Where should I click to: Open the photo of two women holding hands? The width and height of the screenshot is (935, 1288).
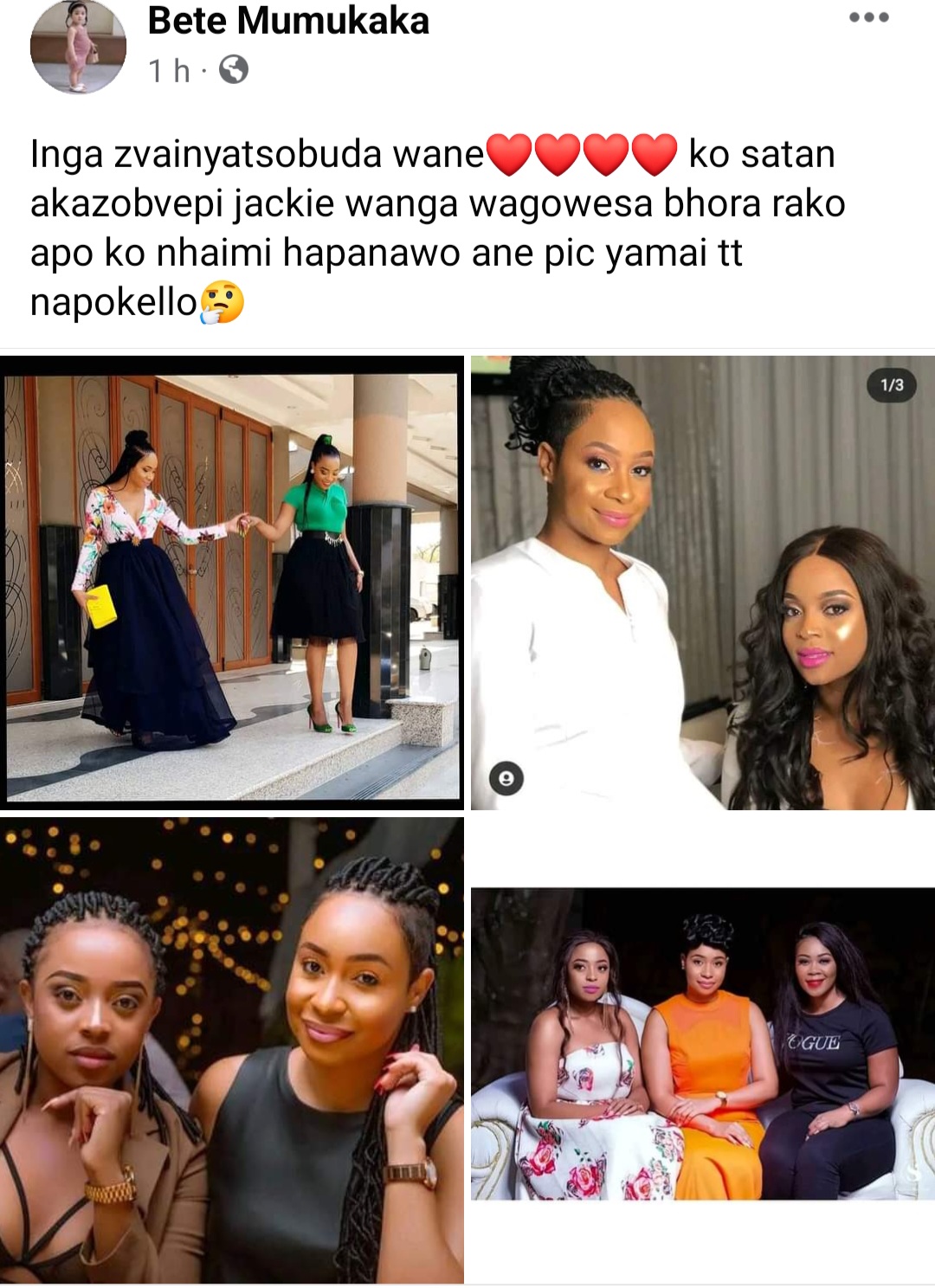click(x=232, y=582)
